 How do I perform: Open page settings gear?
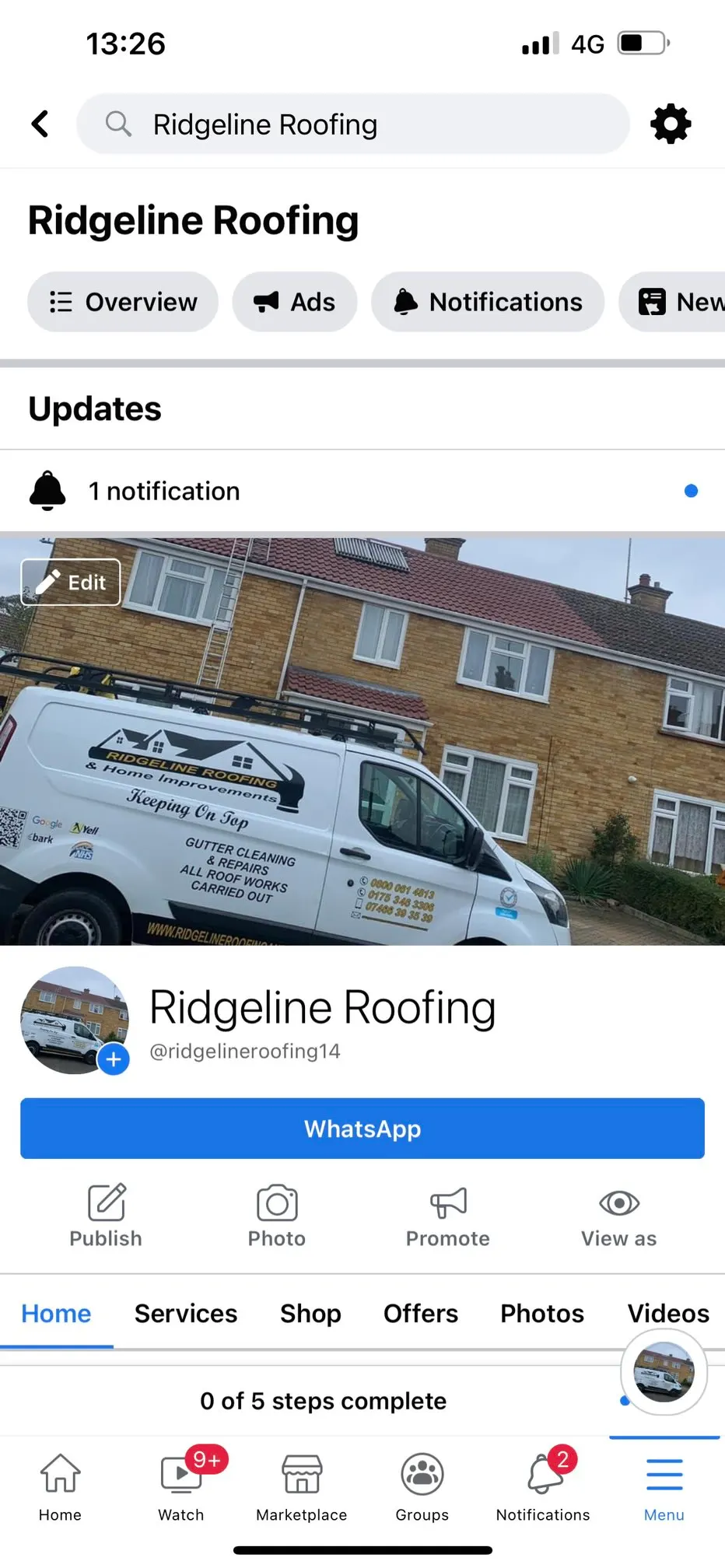pyautogui.click(x=670, y=124)
